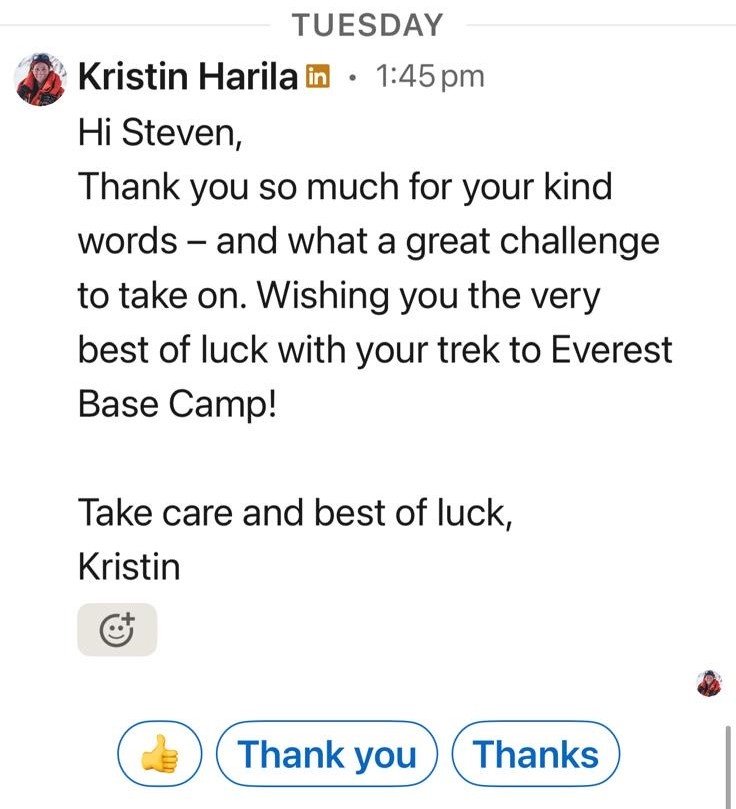Open Kristin Harila's profile picture

pyautogui.click(x=41, y=79)
